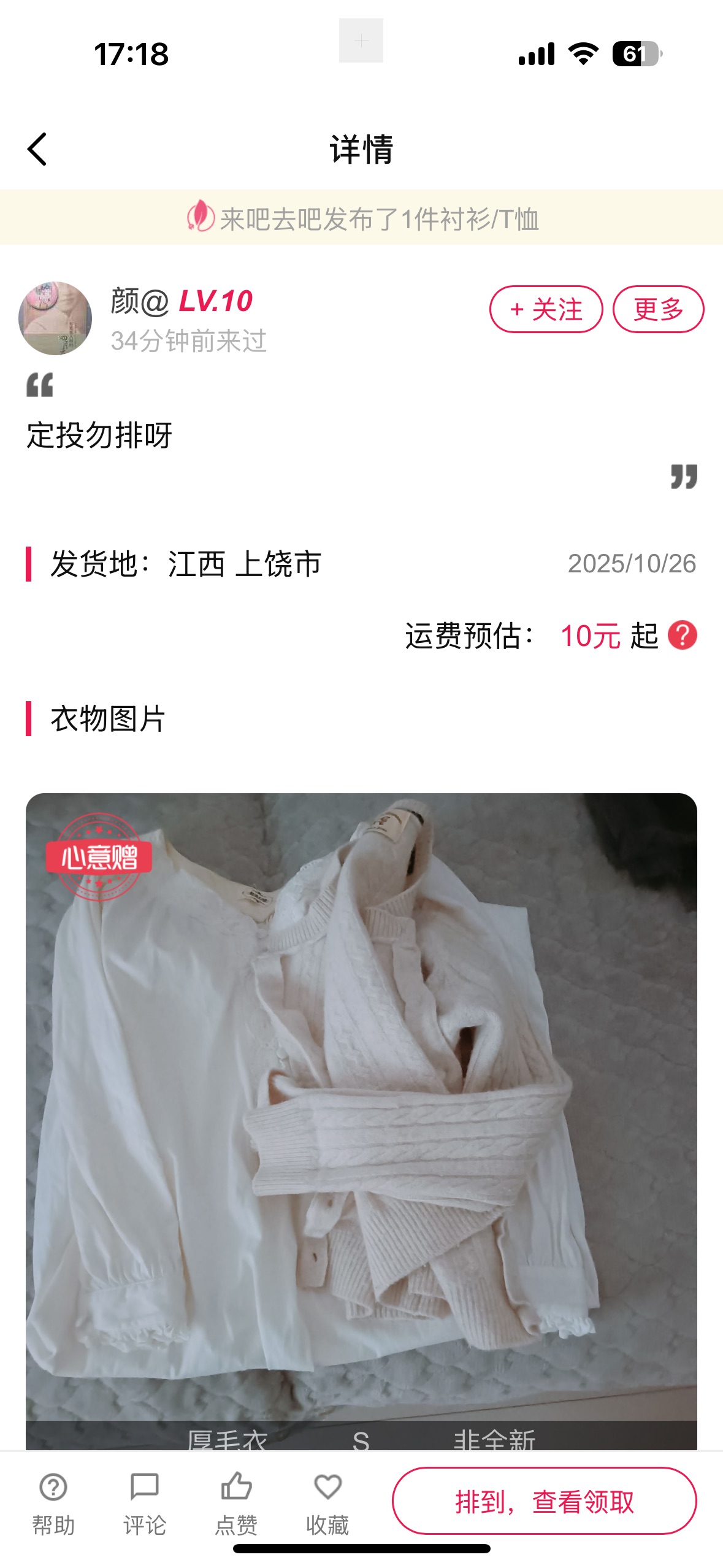Open the 更多 options

tap(658, 309)
